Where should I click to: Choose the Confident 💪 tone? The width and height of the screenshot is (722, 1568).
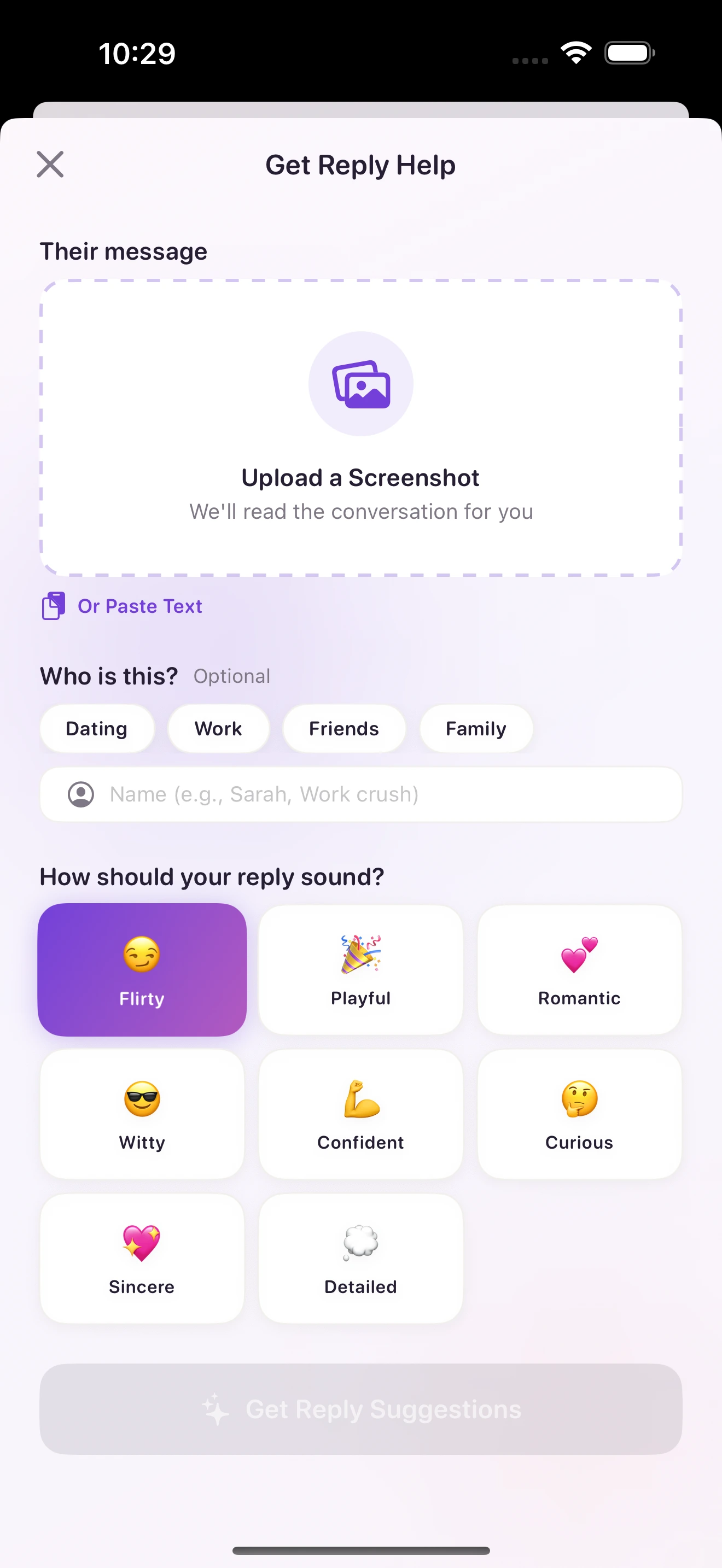point(360,1114)
